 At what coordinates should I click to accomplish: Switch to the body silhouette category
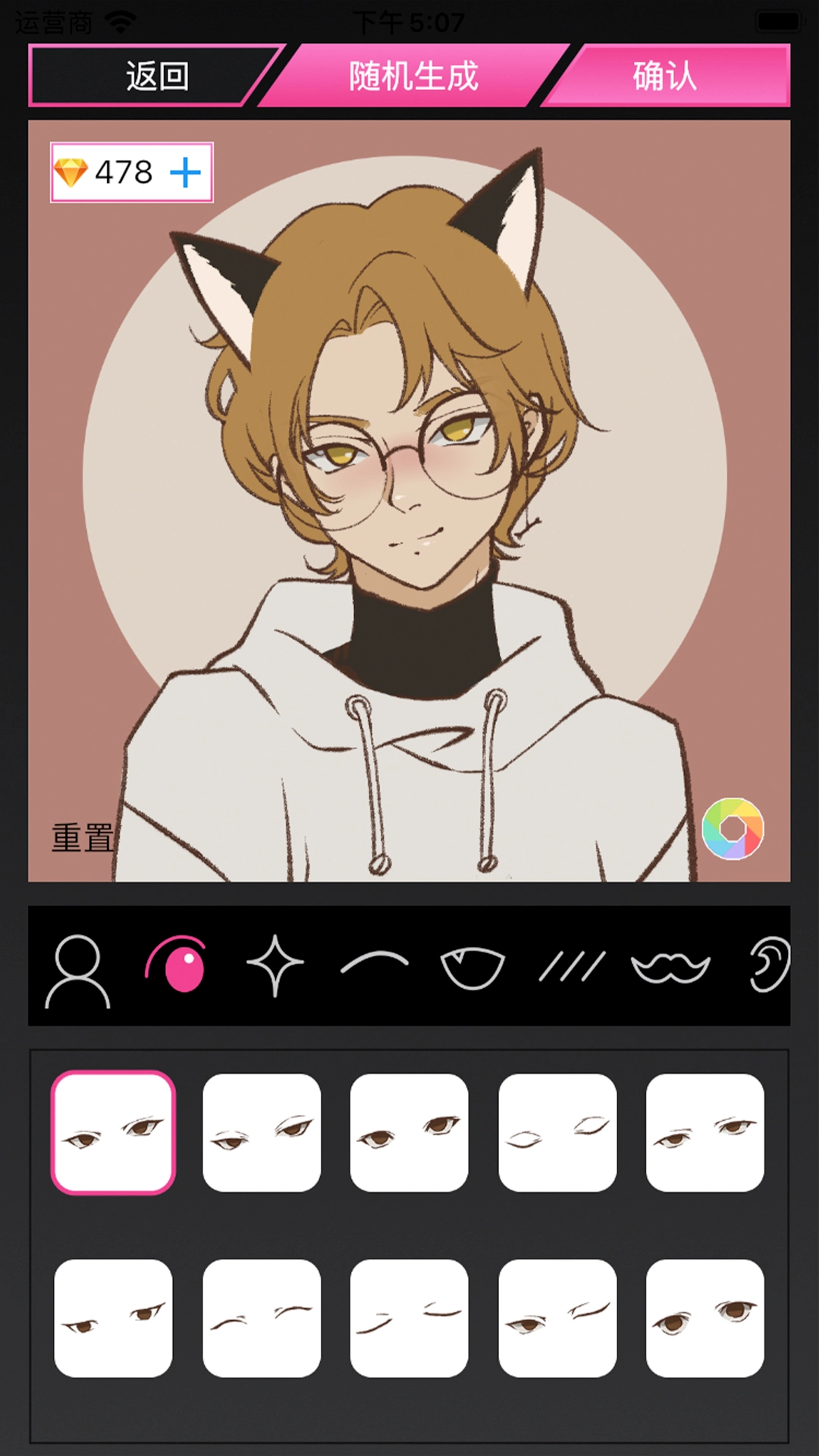point(77,969)
